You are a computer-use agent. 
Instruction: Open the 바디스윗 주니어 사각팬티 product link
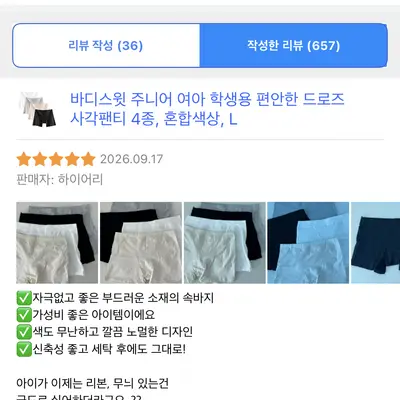(207, 109)
